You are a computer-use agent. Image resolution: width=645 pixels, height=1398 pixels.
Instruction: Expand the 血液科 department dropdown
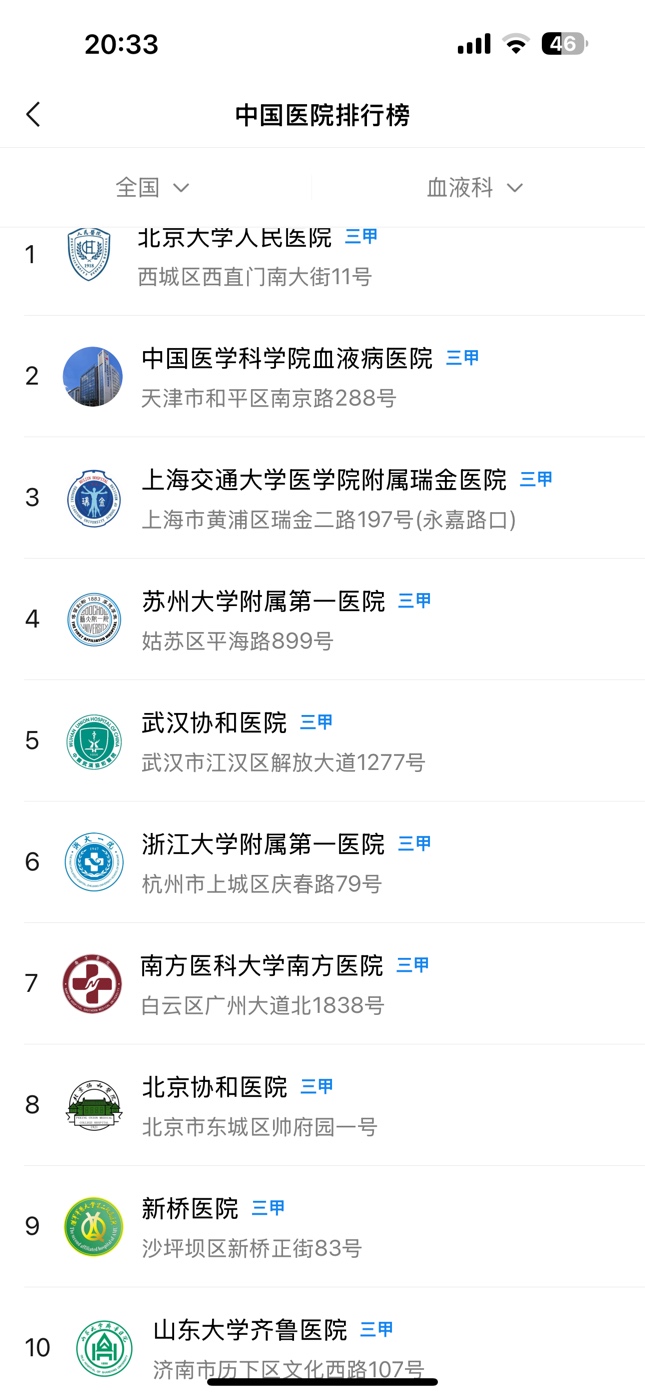click(475, 187)
